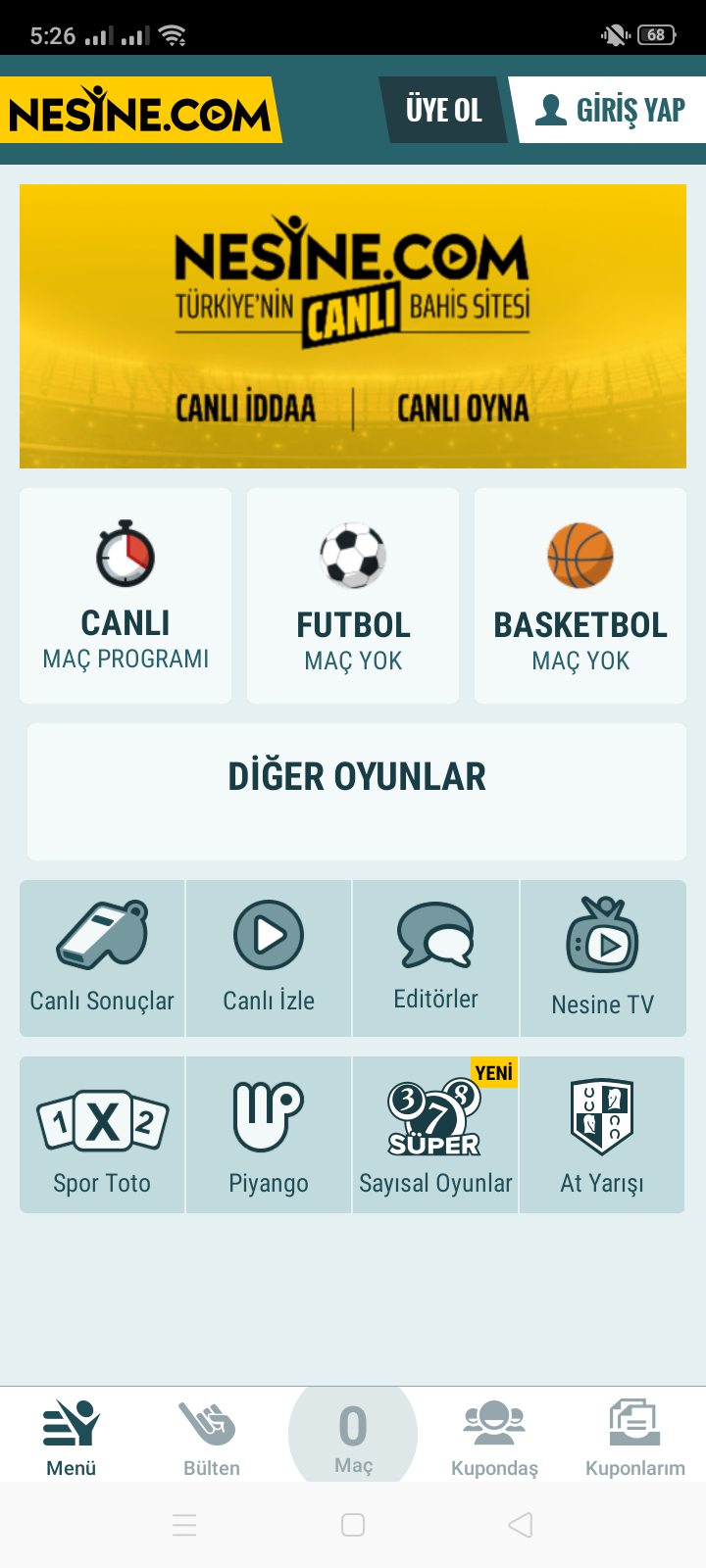The height and width of the screenshot is (1568, 706).
Task: Select the FUTBOL card
Action: tap(353, 596)
